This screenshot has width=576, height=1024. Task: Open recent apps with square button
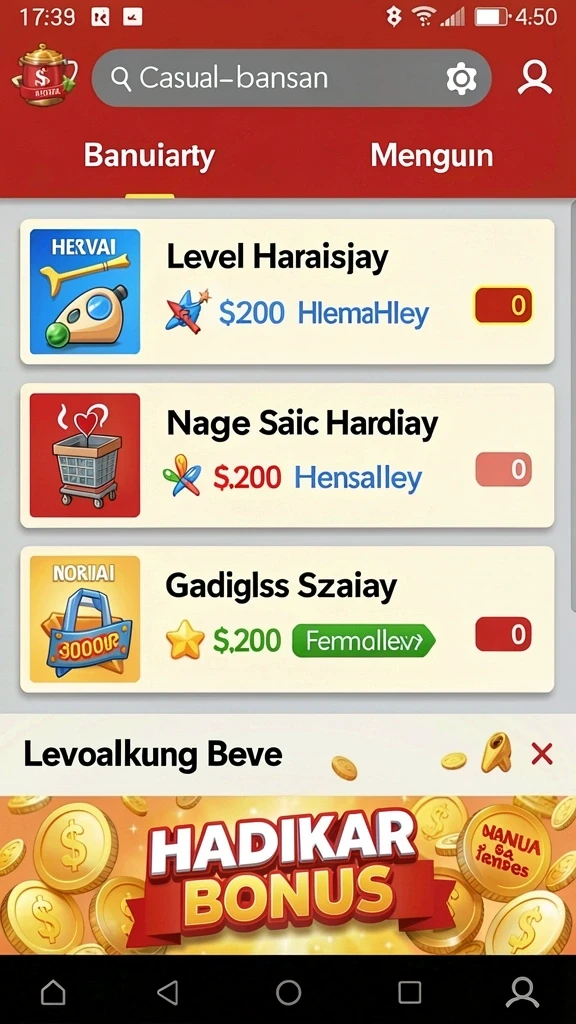[x=409, y=993]
